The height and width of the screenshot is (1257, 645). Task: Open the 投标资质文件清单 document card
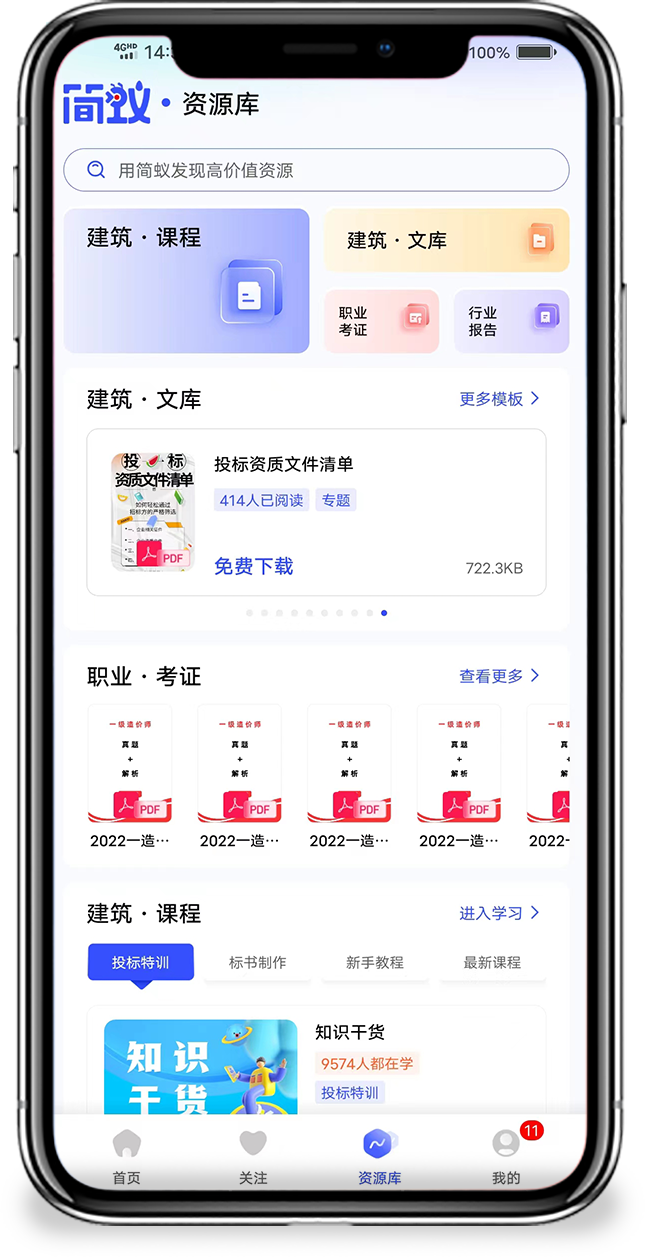tap(316, 511)
